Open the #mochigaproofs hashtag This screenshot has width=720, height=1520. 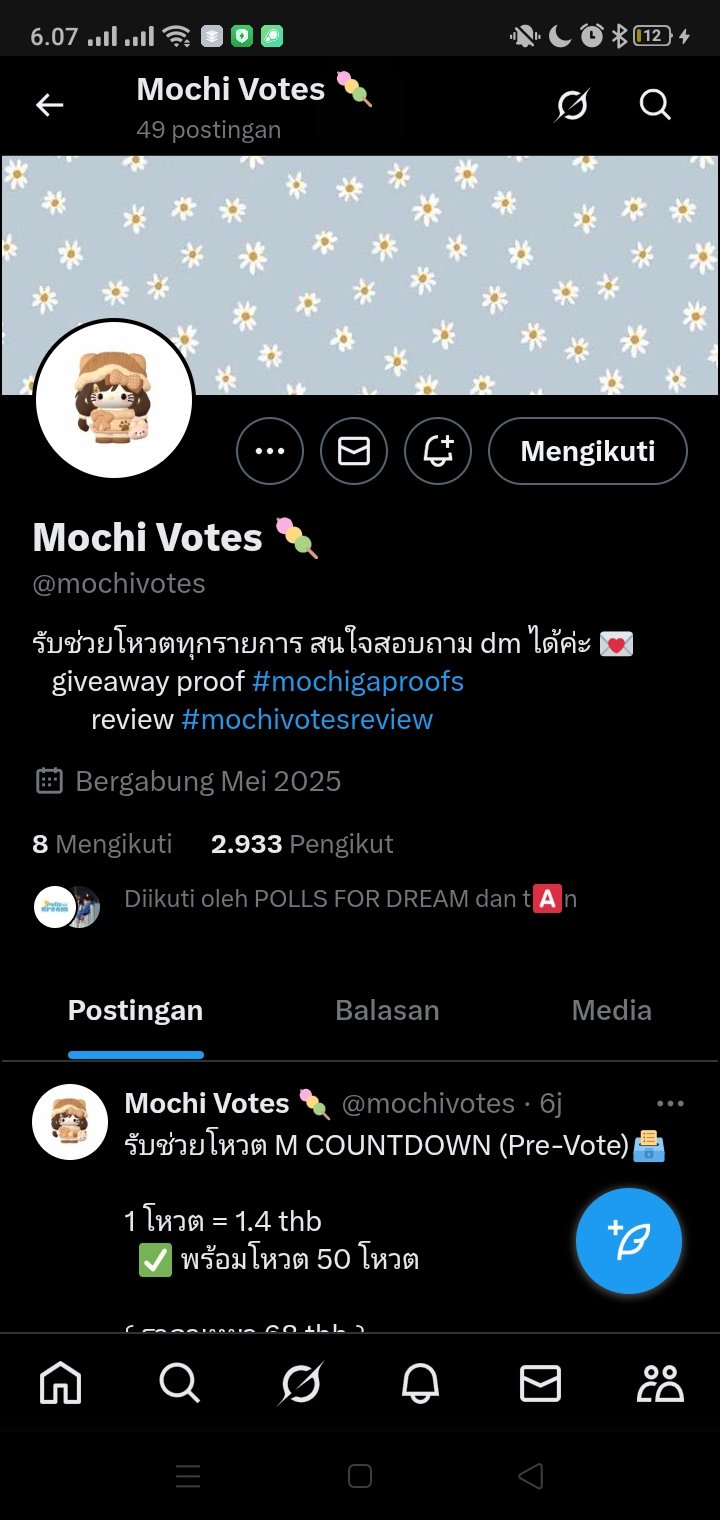pyautogui.click(x=358, y=681)
